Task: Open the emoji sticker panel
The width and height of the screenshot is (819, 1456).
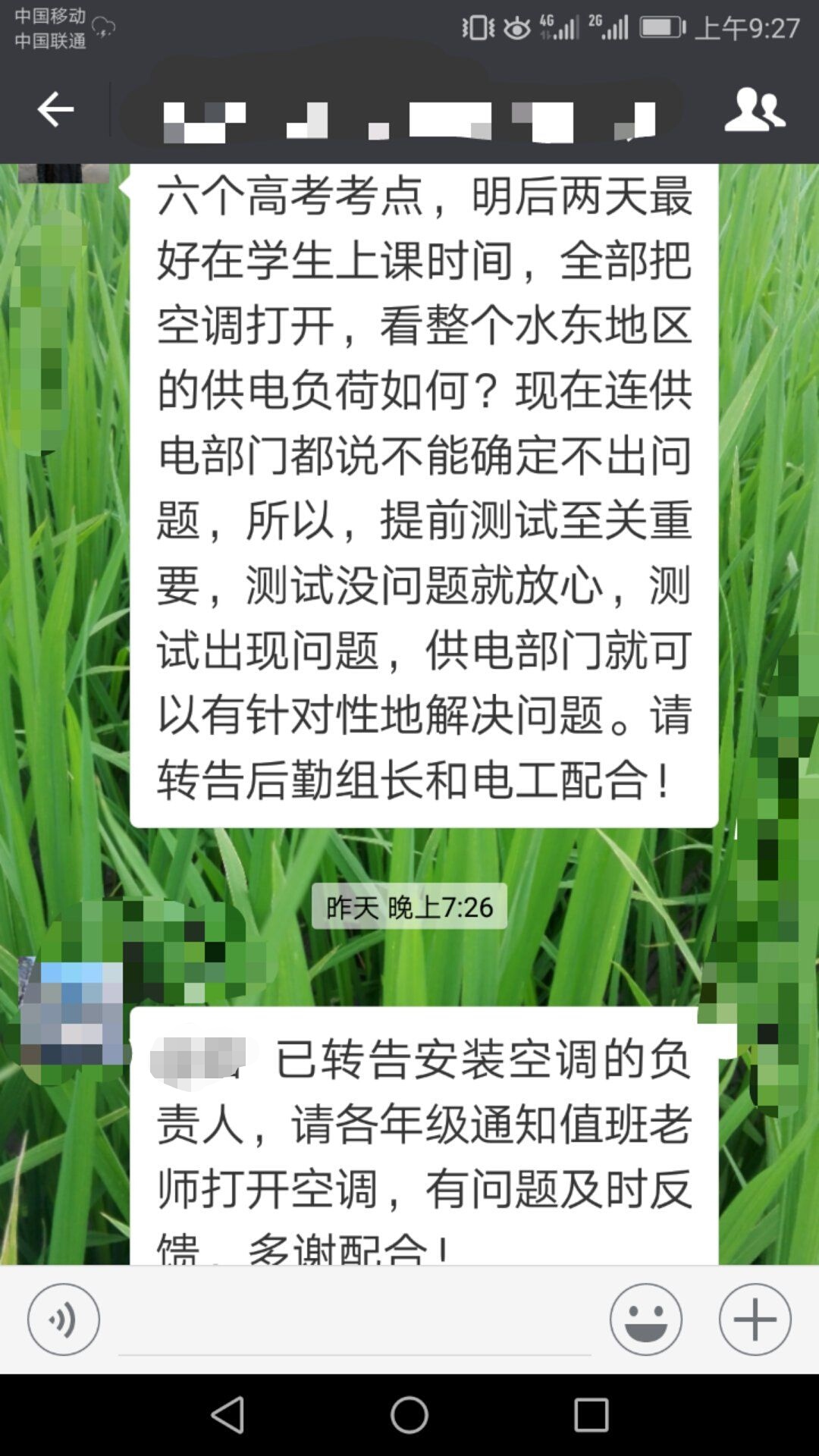Action: (x=645, y=1319)
